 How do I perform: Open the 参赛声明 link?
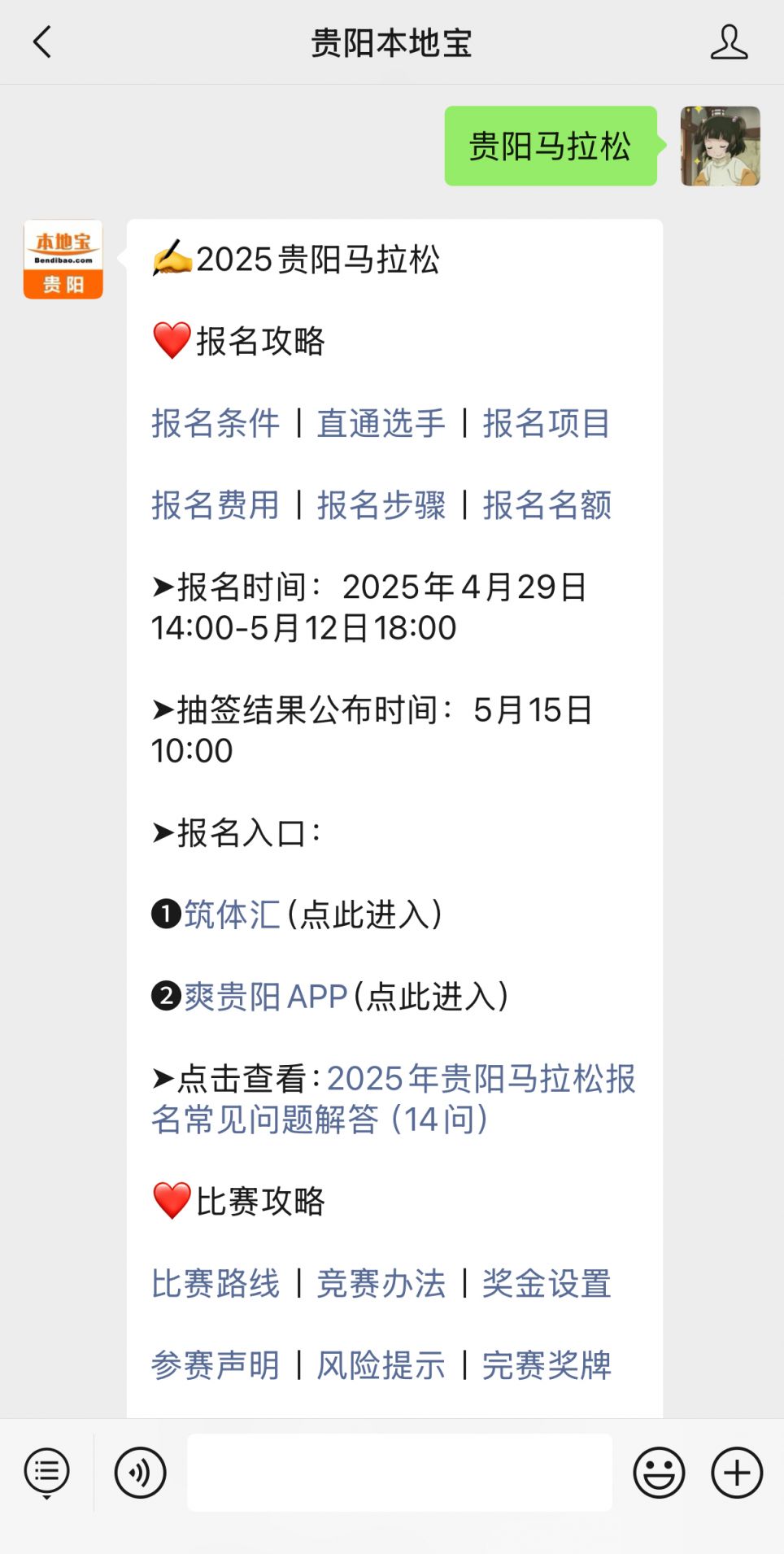point(216,1365)
